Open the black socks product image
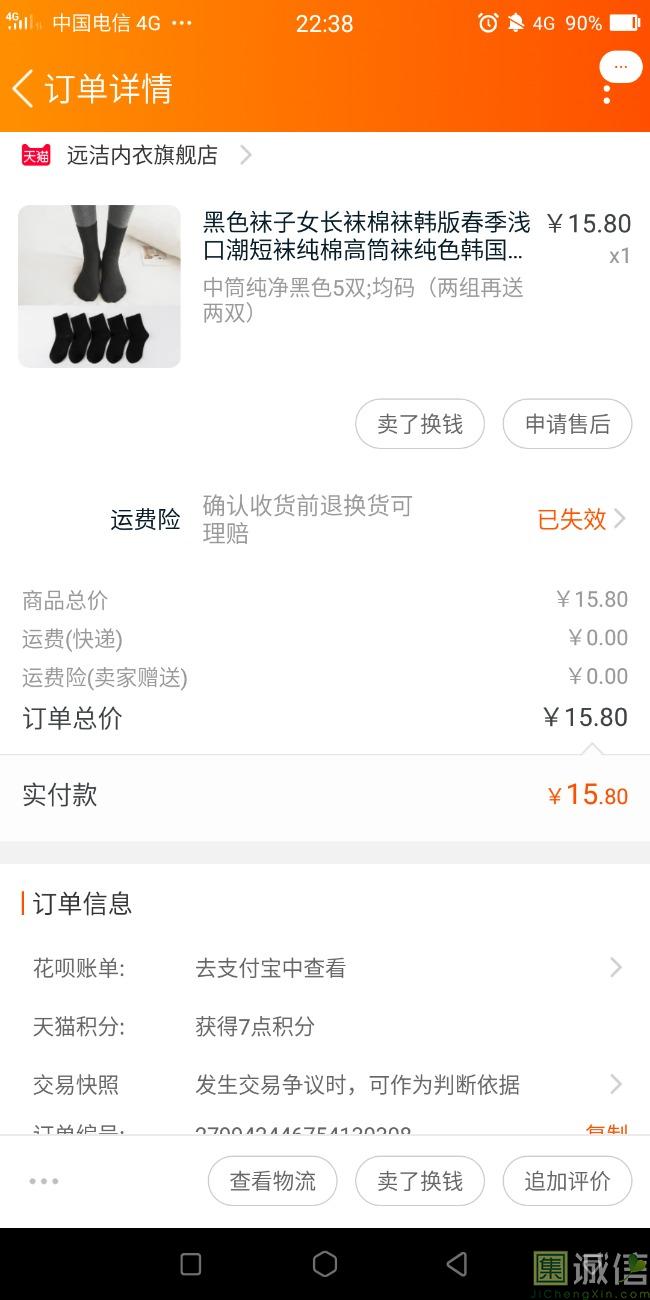 click(99, 286)
